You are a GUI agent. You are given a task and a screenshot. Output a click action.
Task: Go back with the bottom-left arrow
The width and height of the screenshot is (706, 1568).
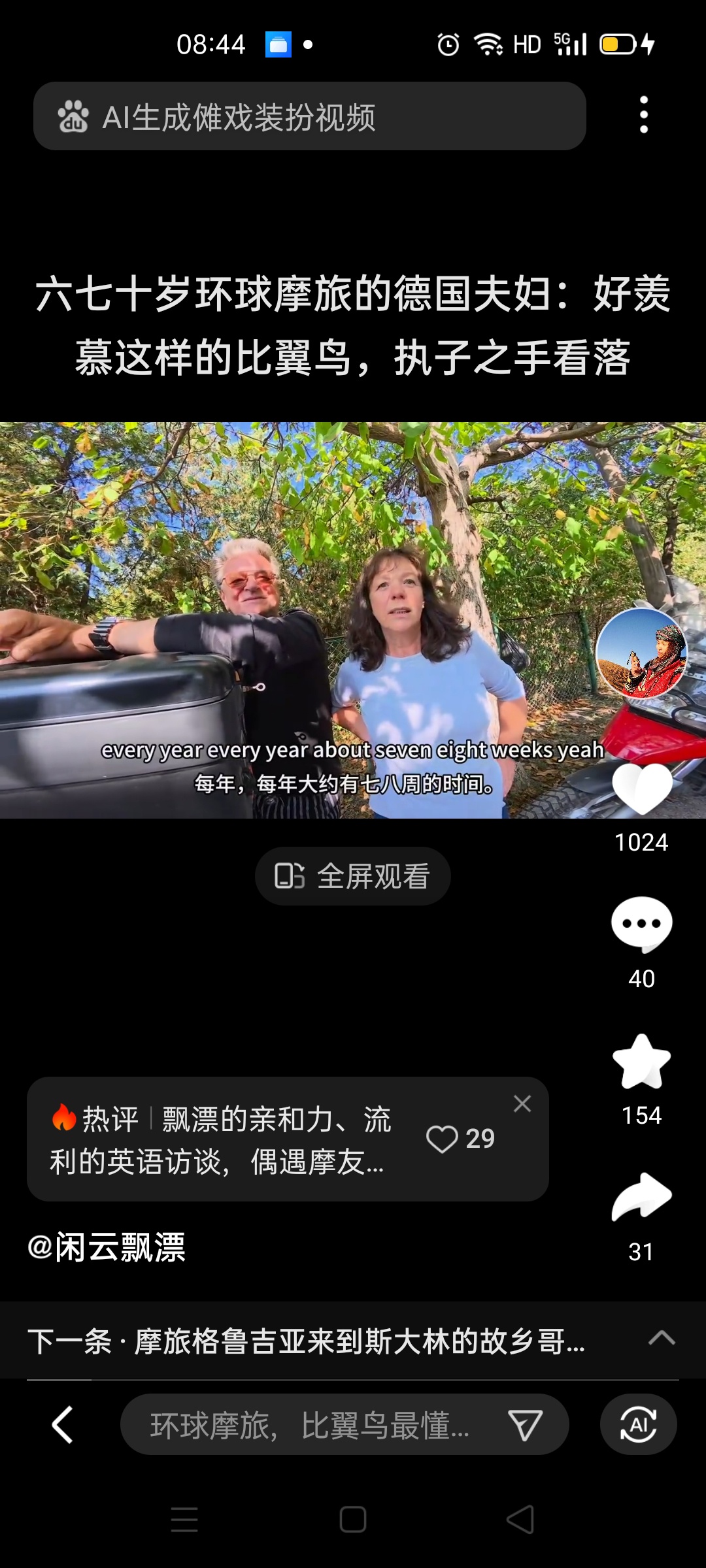coord(63,1425)
